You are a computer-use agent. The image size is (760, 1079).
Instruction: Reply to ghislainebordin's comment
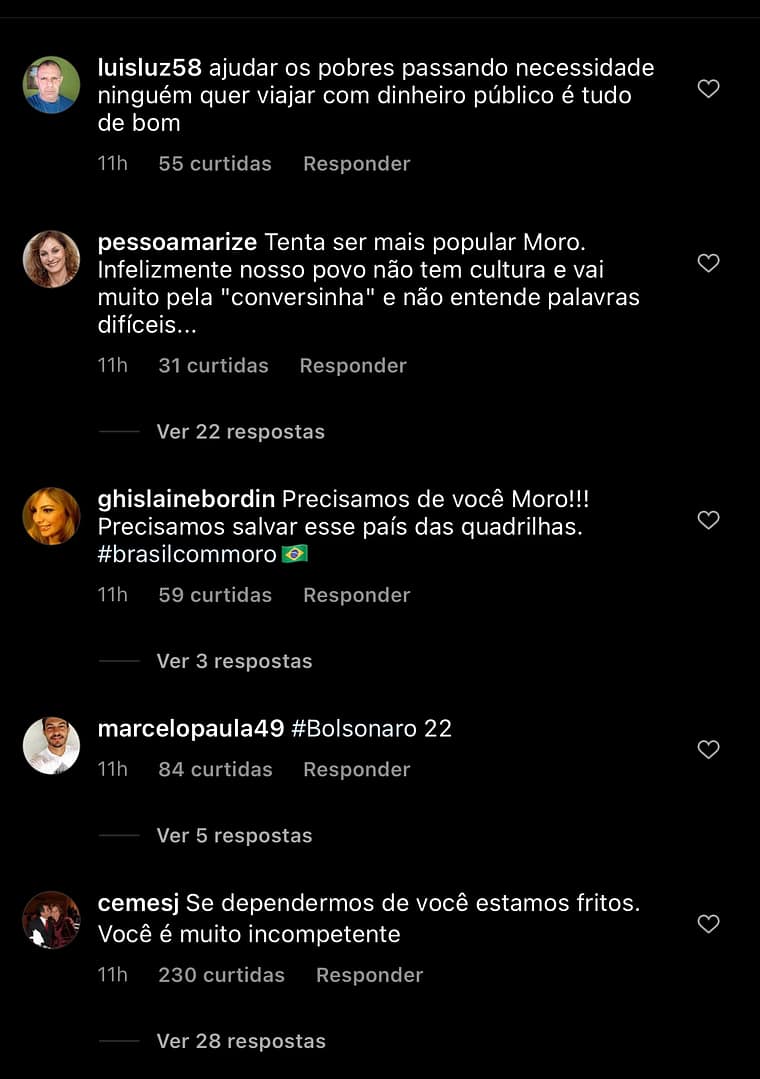(x=356, y=594)
